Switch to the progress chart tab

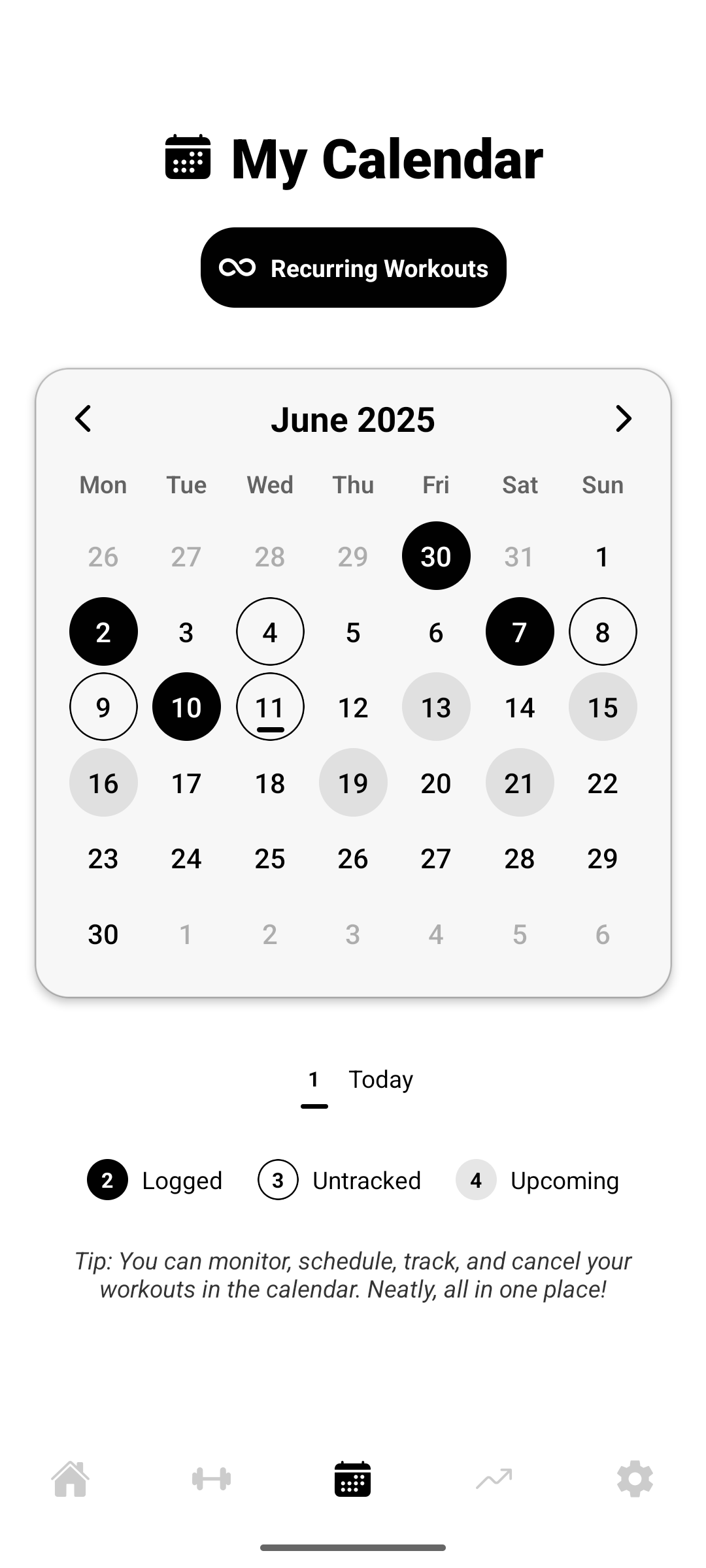coord(494,1478)
